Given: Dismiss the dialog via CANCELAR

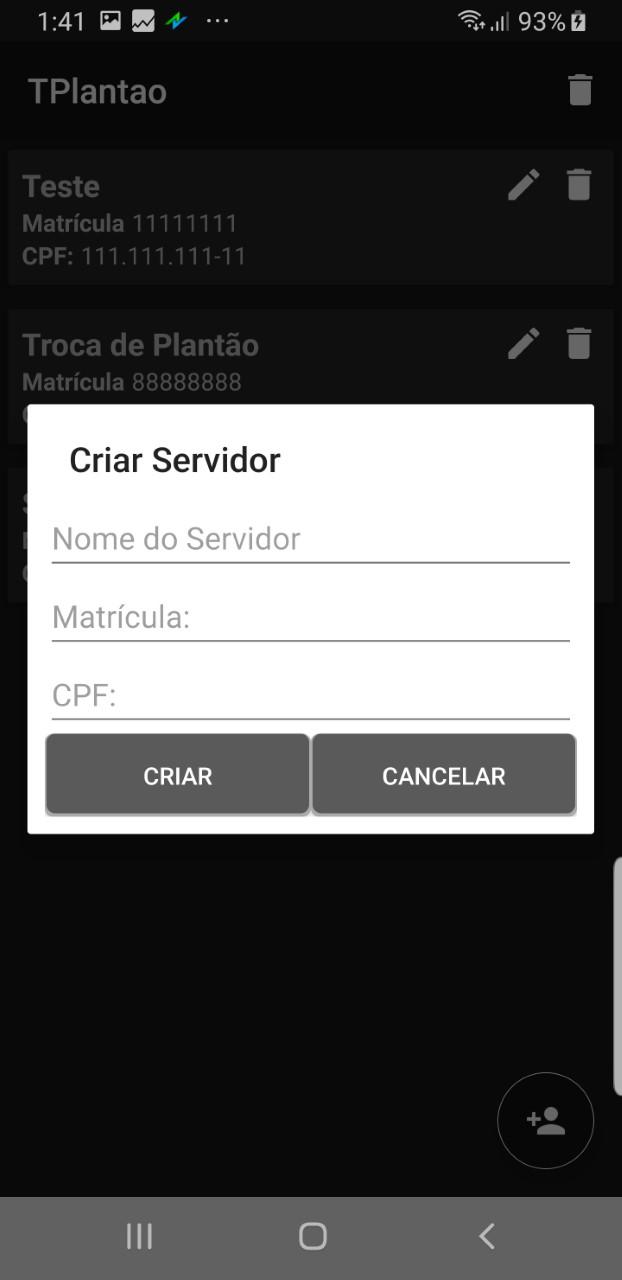Looking at the screenshot, I should click(444, 775).
